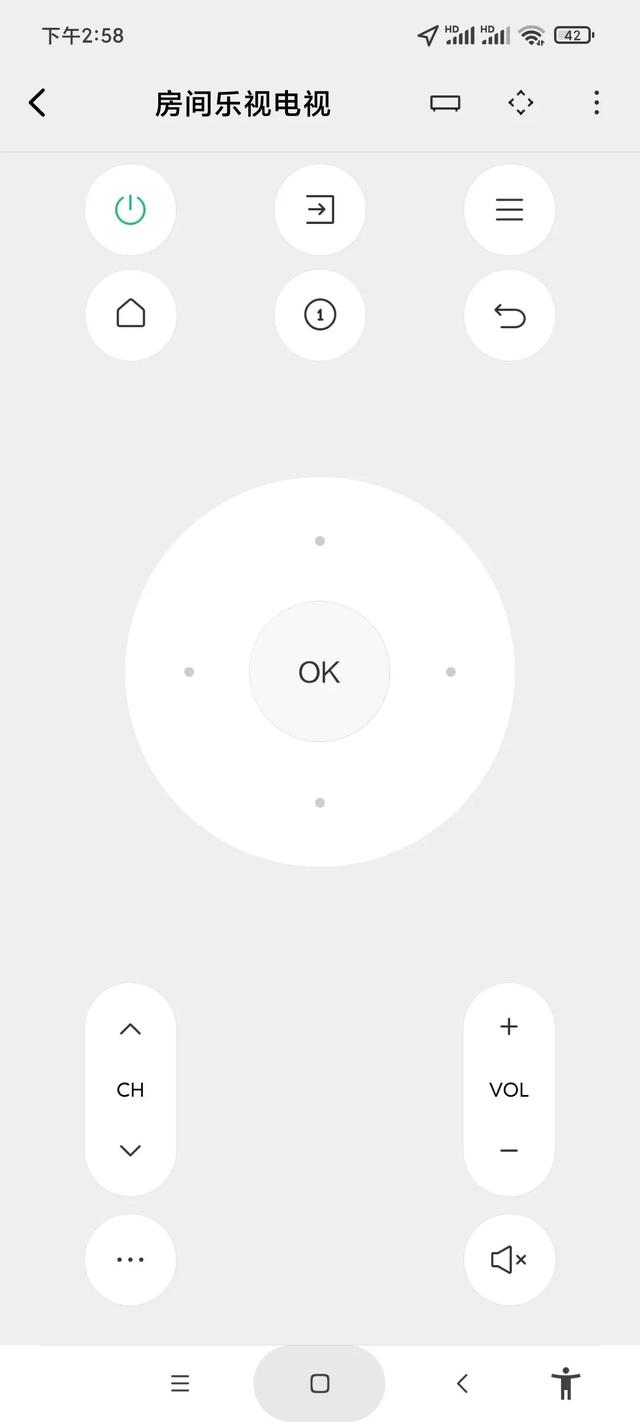Image resolution: width=640 pixels, height=1422 pixels.
Task: Mute the TV sound
Action: tap(509, 1260)
